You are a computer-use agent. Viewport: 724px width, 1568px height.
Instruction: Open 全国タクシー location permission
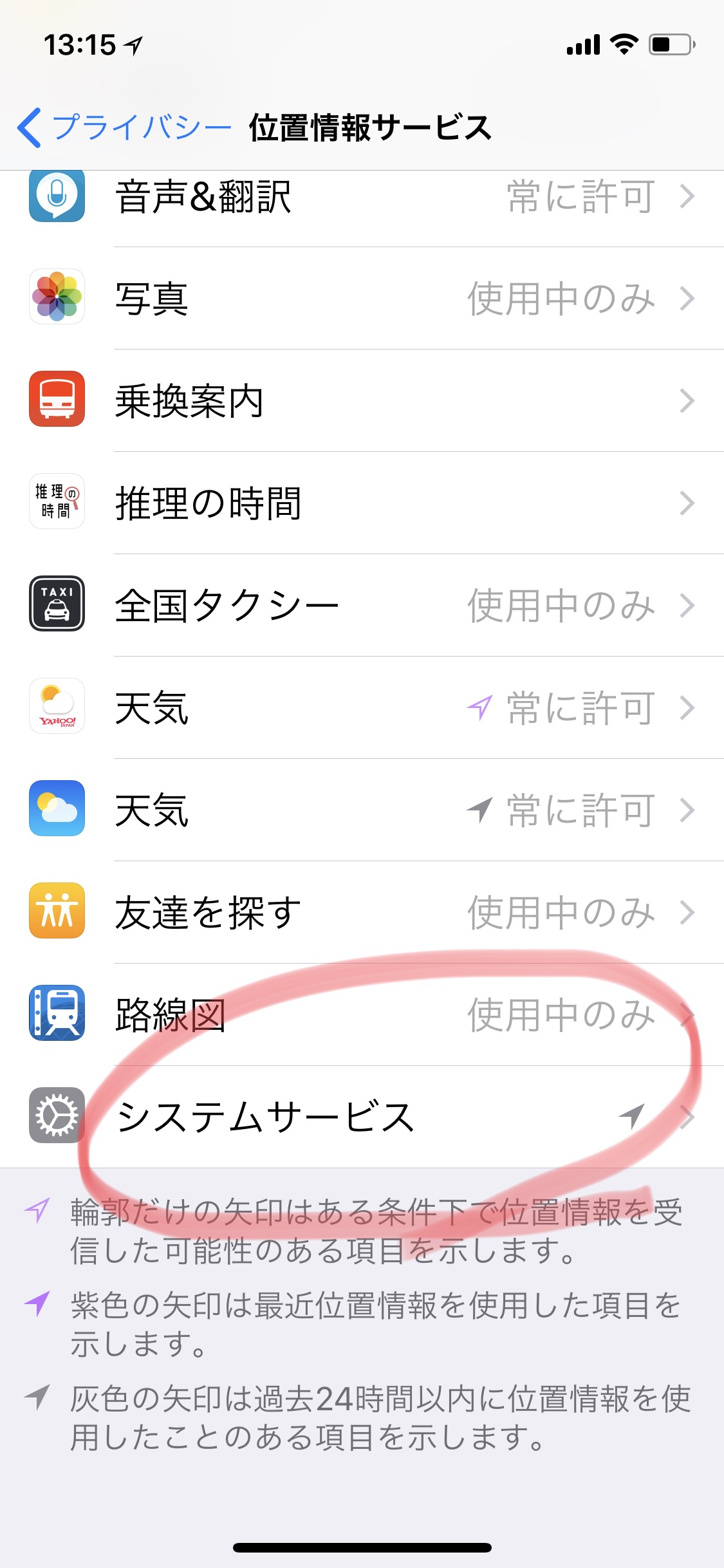click(362, 605)
